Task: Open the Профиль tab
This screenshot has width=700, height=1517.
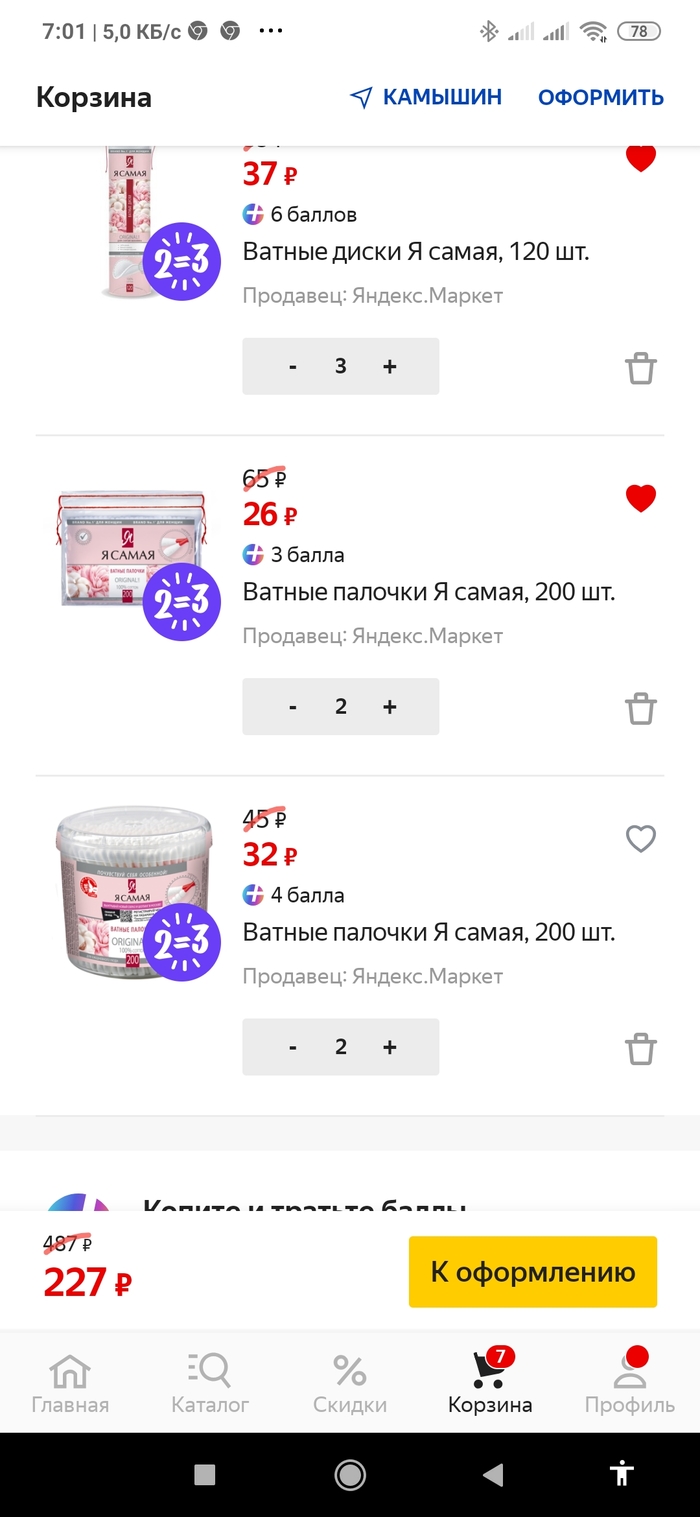Action: [630, 1383]
